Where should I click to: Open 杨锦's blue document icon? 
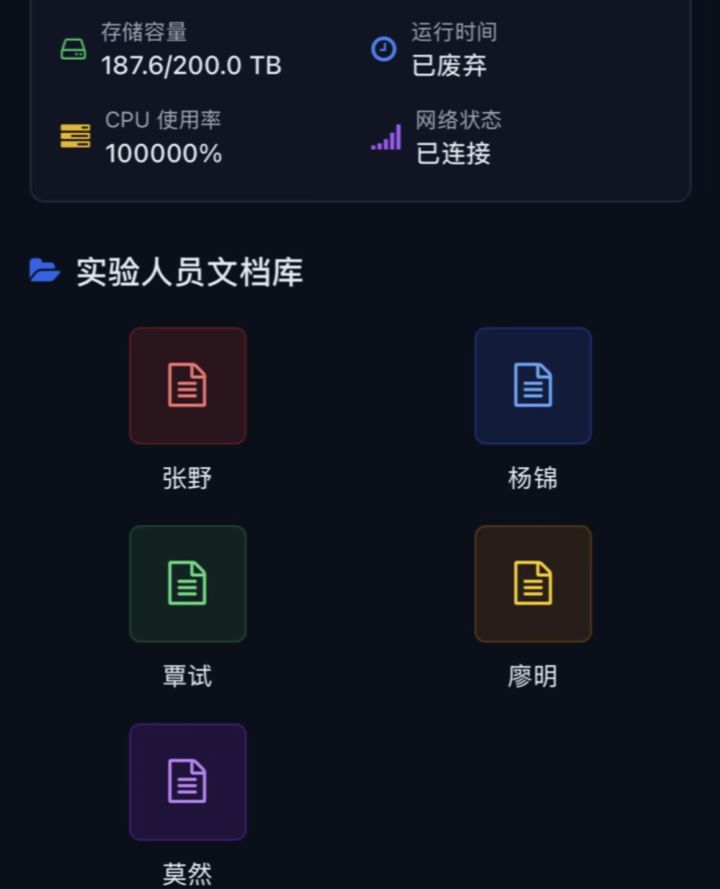click(x=533, y=386)
